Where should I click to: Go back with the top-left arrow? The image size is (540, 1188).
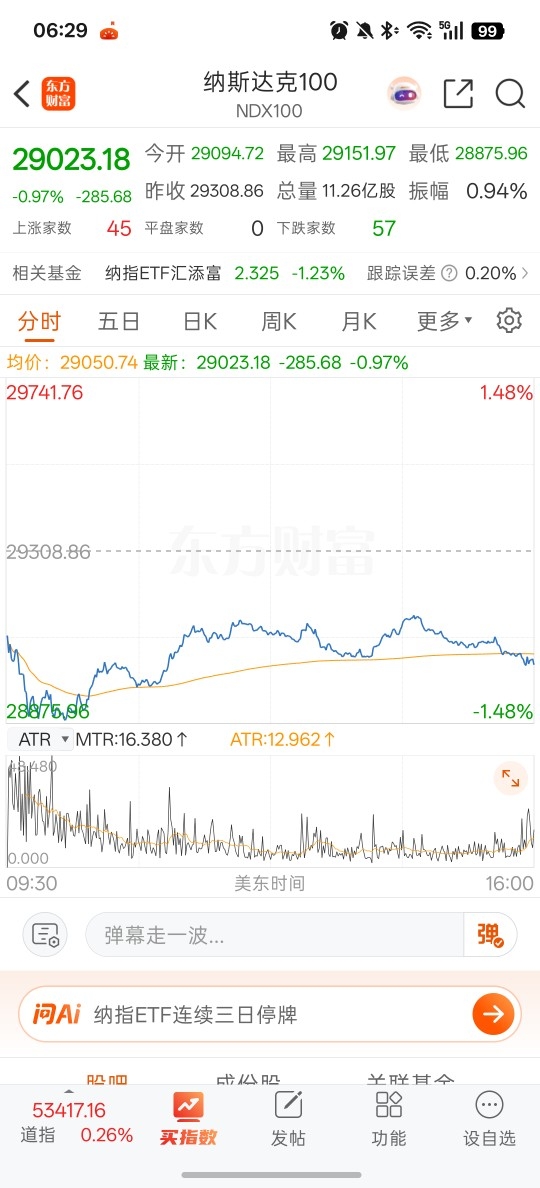[x=22, y=94]
